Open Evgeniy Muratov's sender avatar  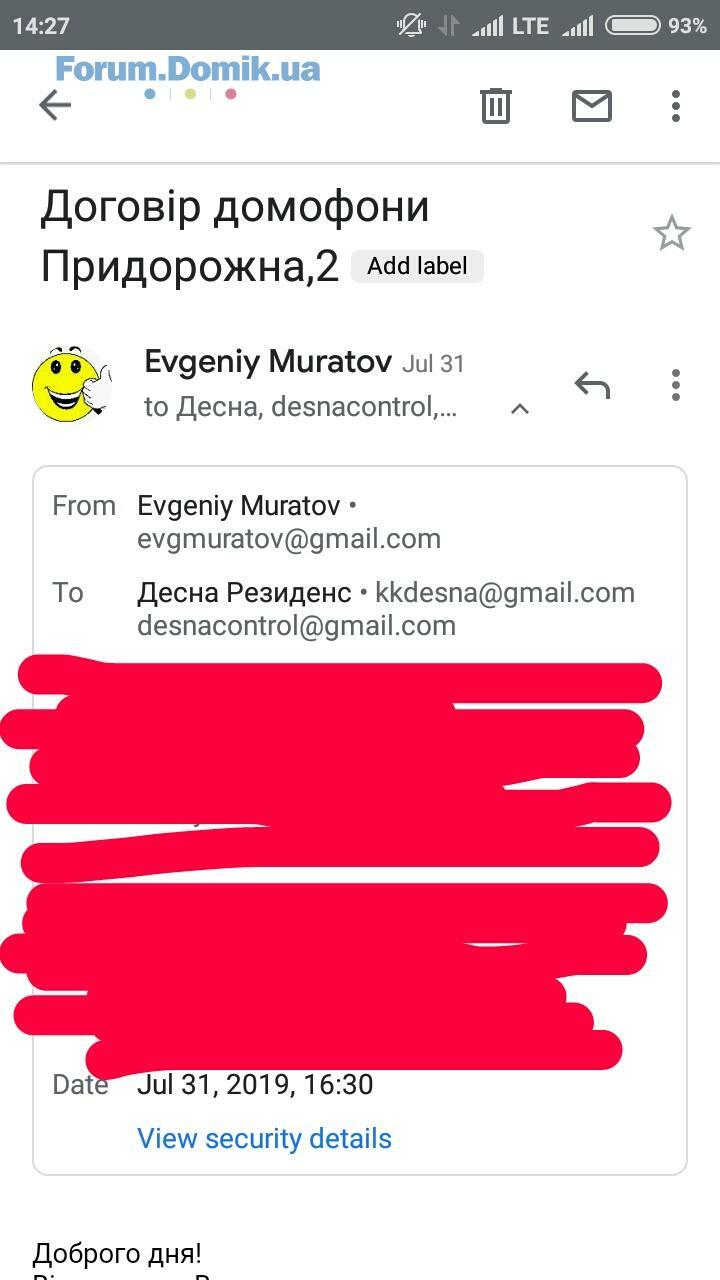pyautogui.click(x=72, y=384)
